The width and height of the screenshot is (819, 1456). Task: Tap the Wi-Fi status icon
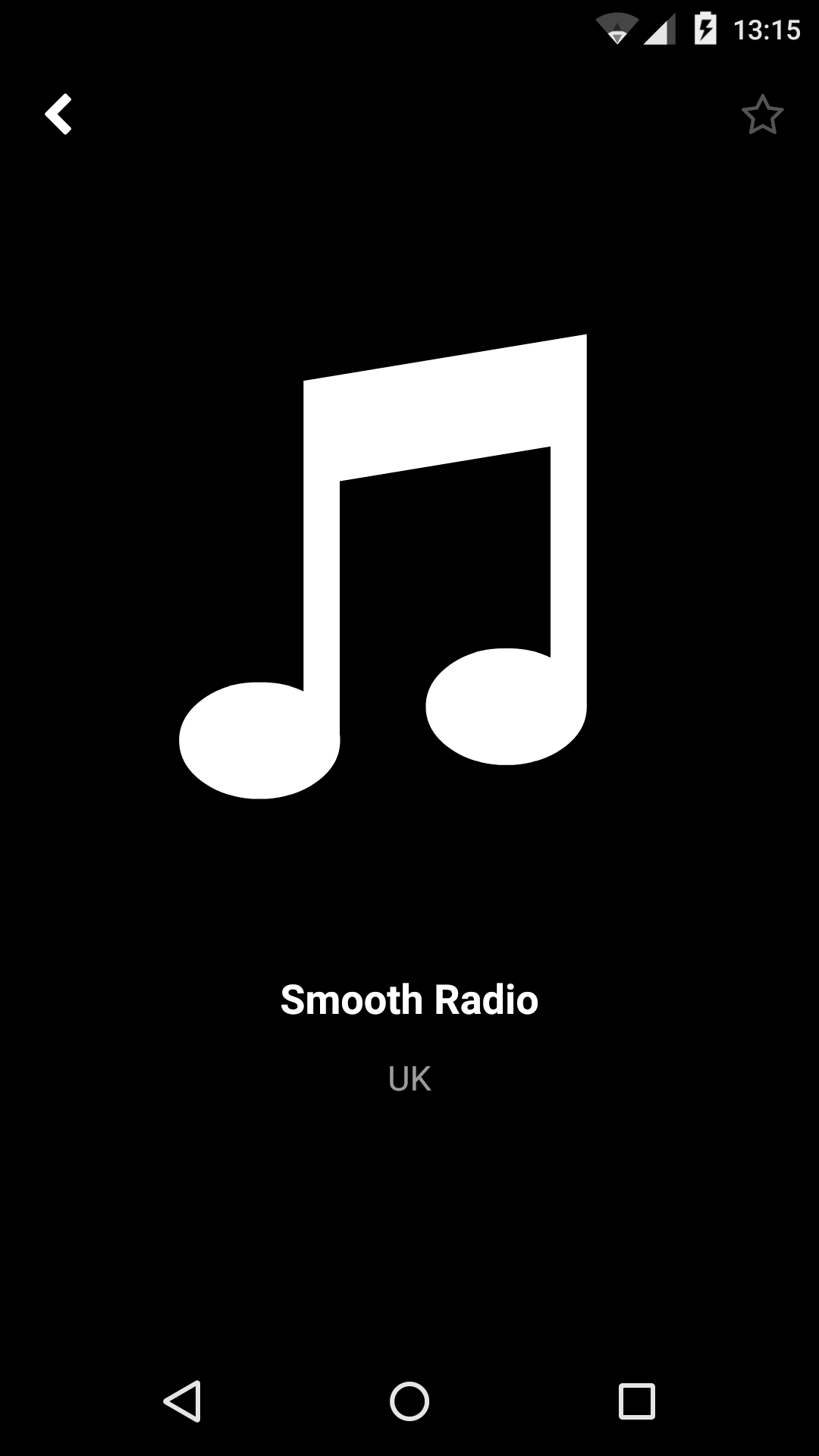(x=618, y=29)
